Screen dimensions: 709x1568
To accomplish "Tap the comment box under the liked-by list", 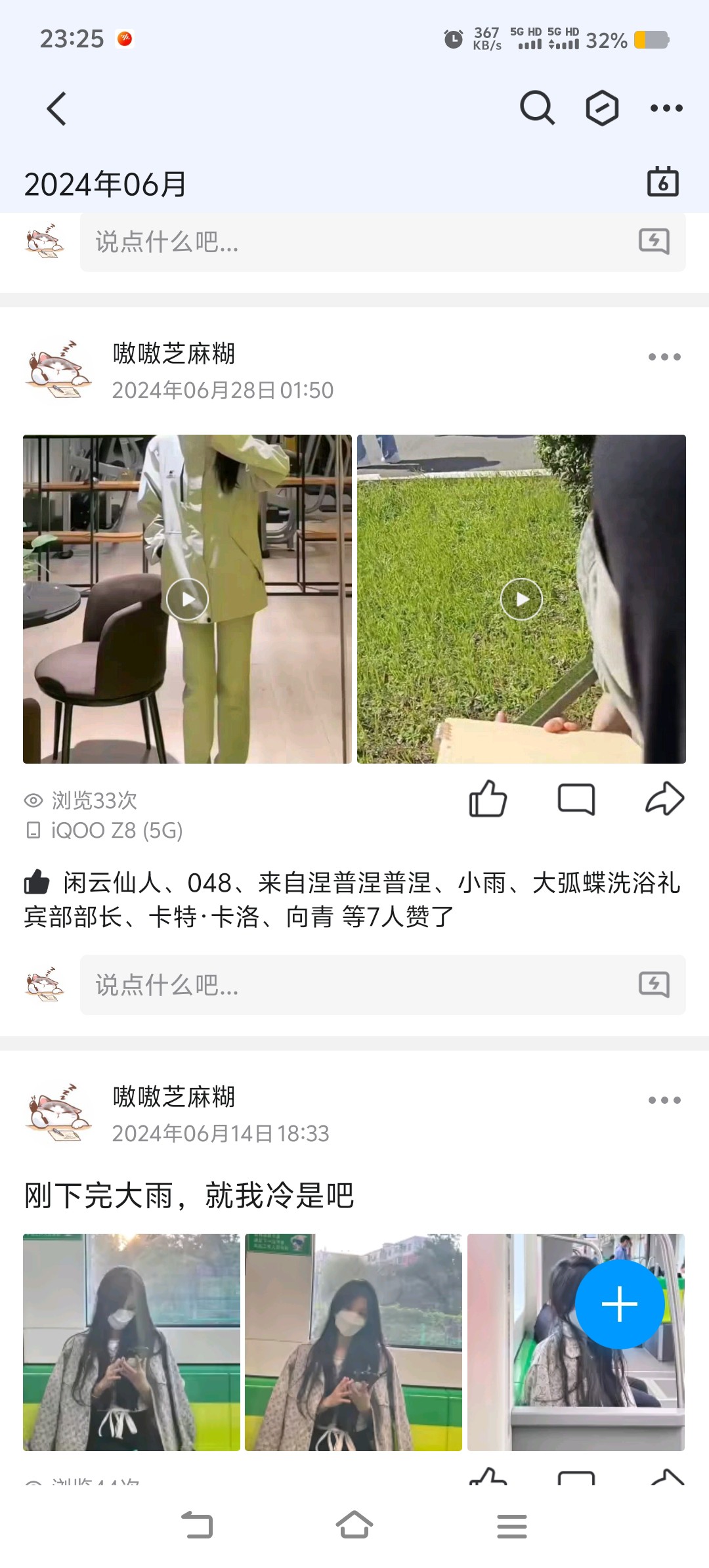I will [383, 985].
